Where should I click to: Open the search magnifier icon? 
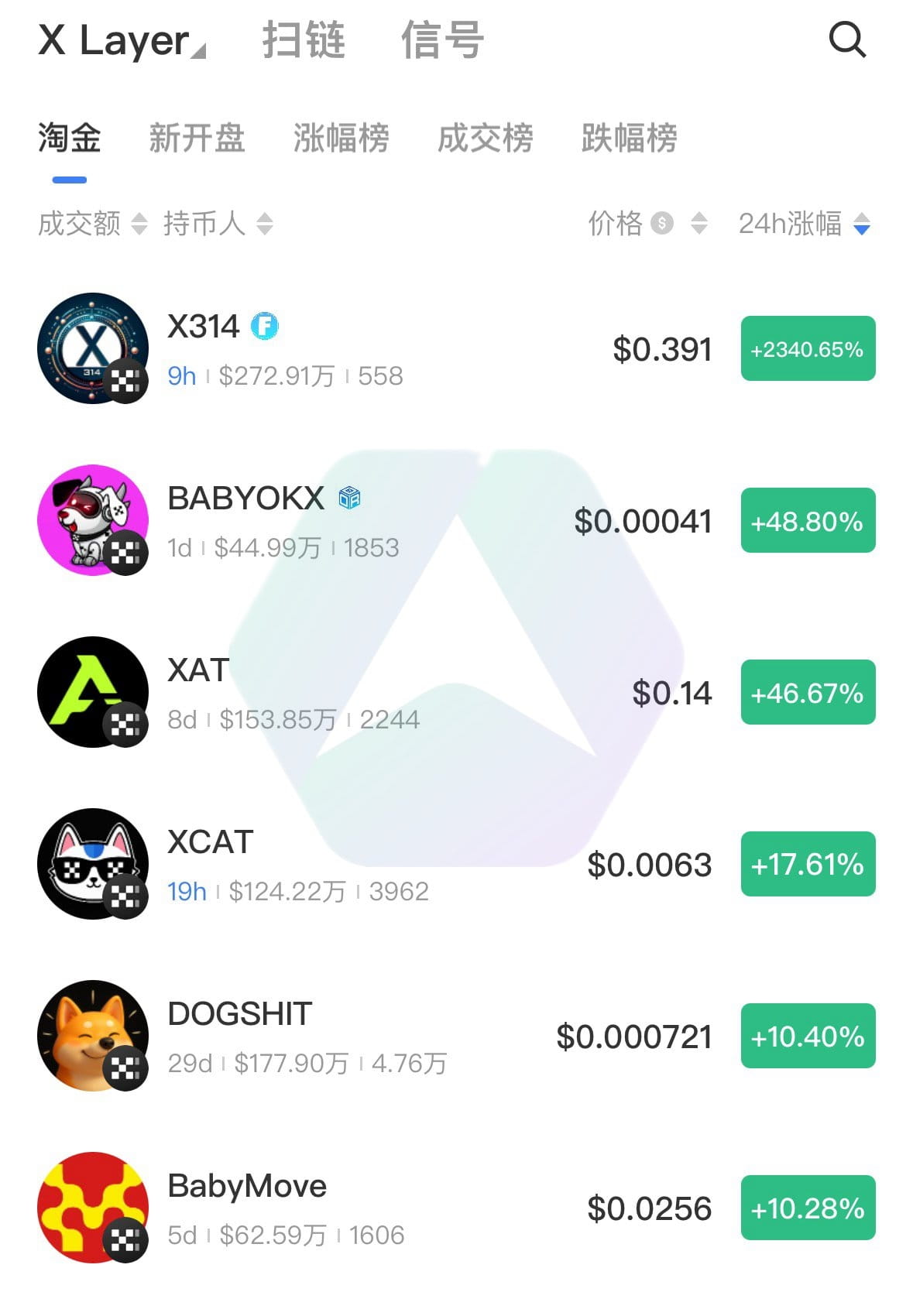click(847, 39)
